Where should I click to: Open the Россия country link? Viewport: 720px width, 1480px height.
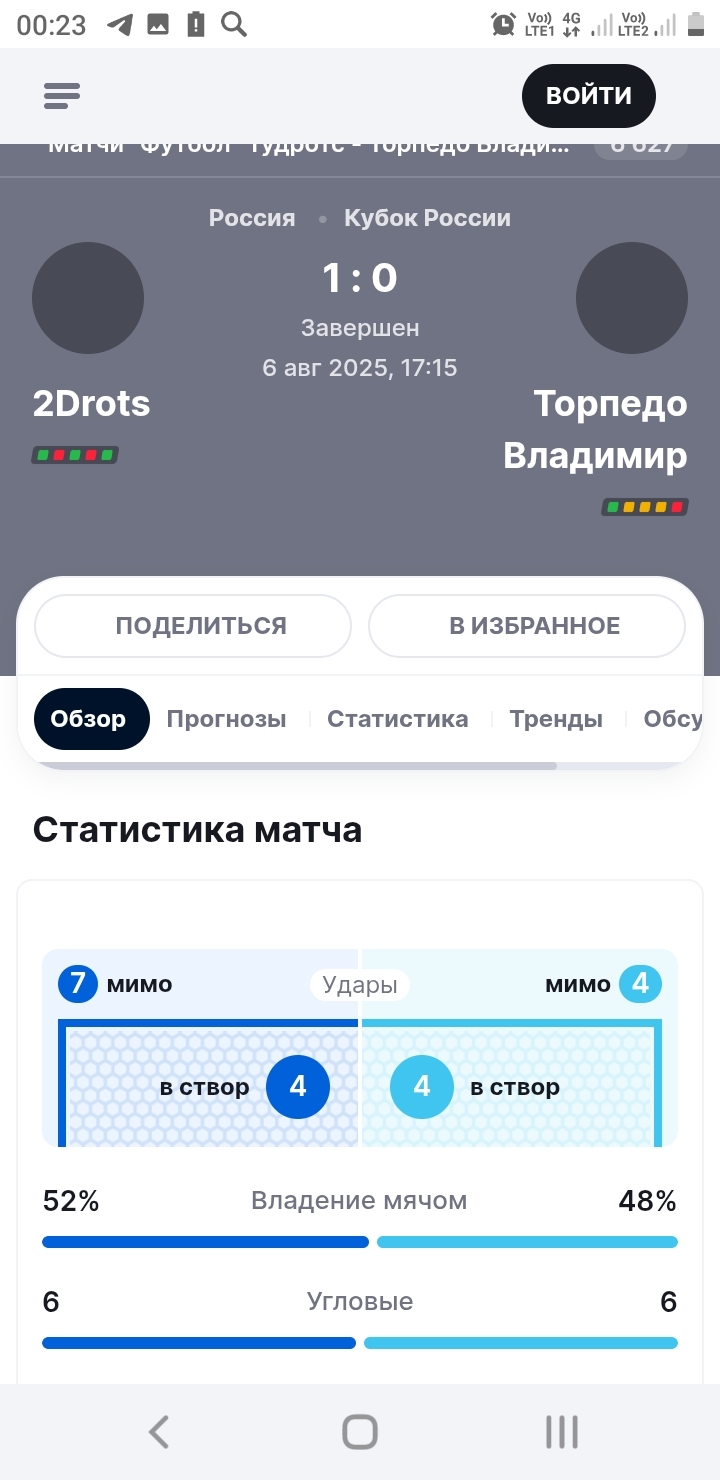252,218
